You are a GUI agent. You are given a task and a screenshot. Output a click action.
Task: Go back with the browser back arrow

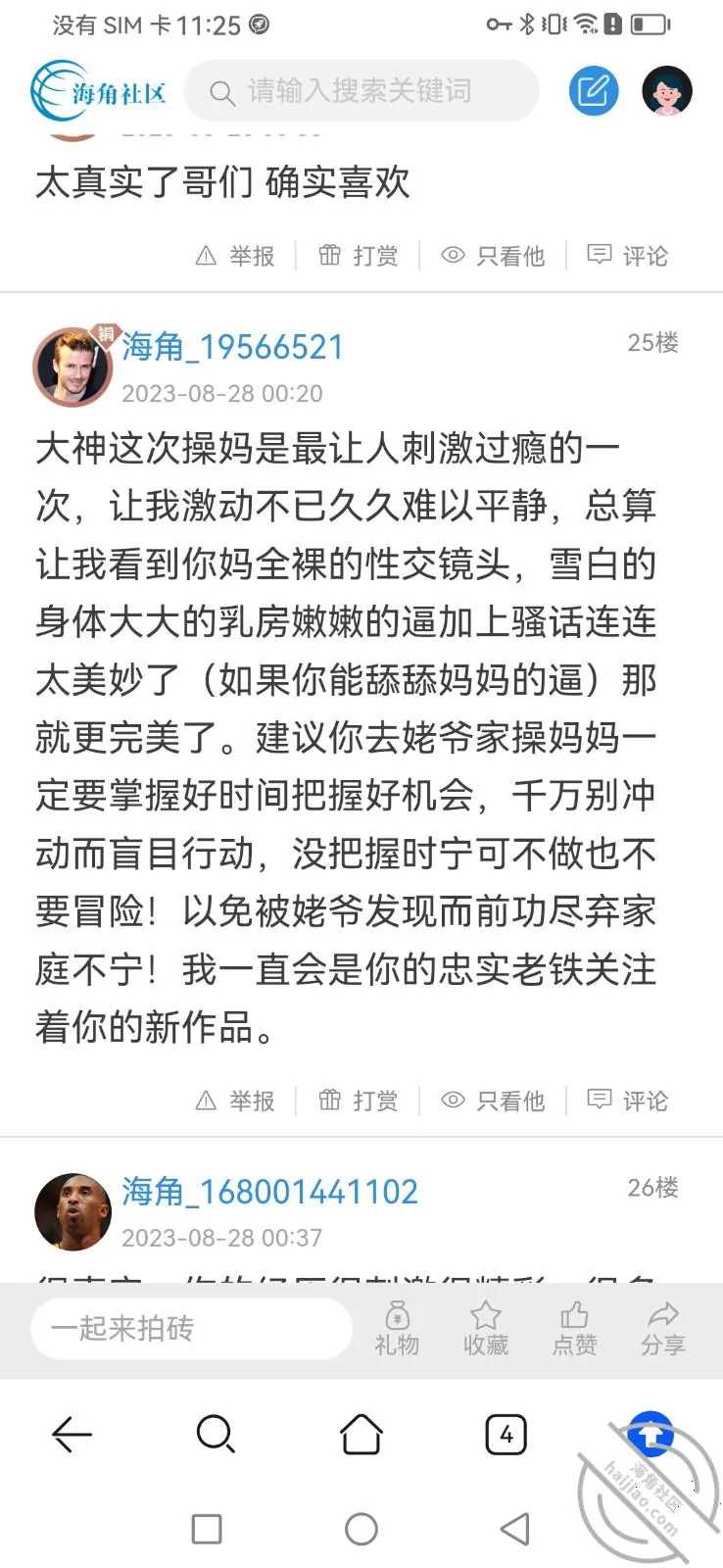(72, 1436)
